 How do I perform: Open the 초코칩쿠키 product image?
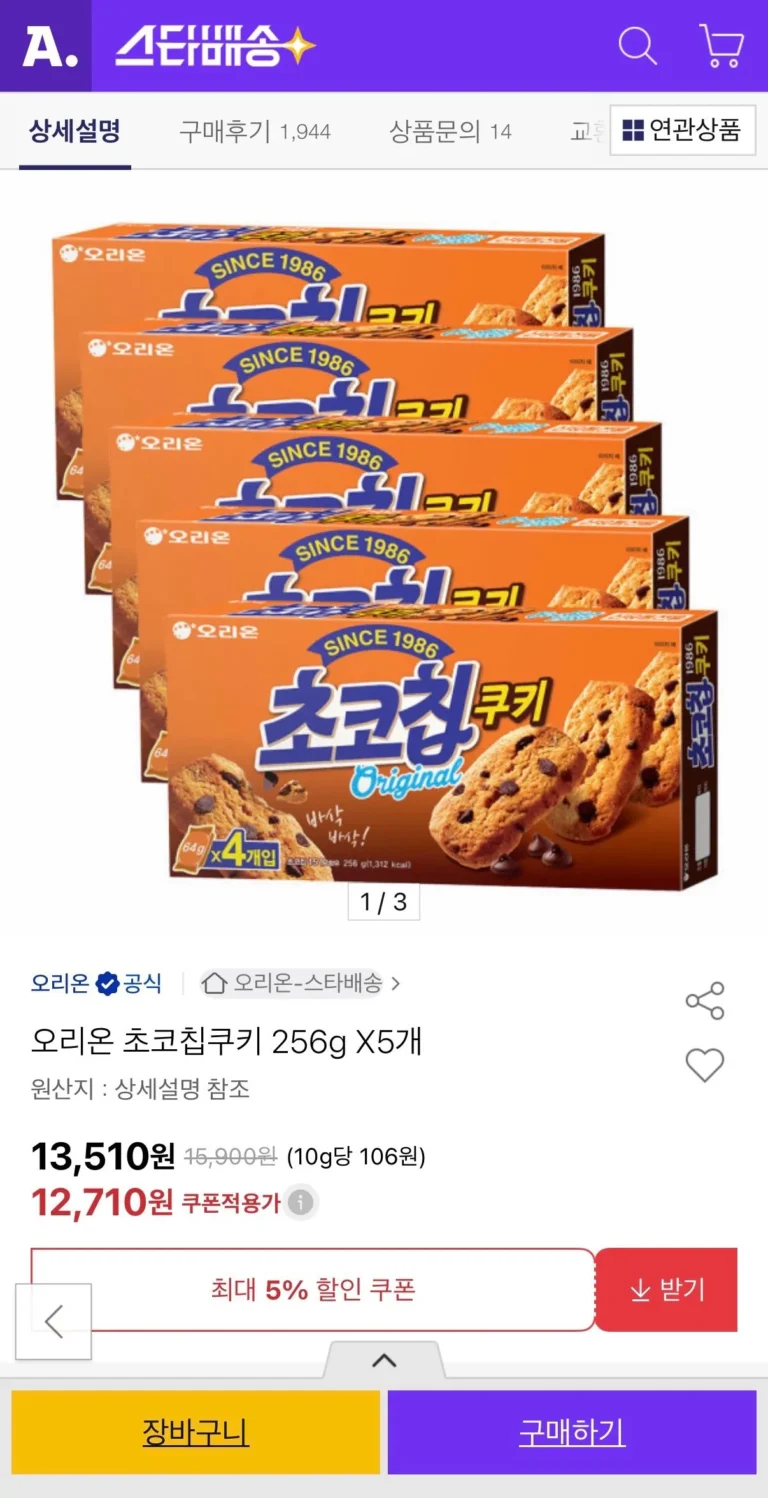(385, 555)
